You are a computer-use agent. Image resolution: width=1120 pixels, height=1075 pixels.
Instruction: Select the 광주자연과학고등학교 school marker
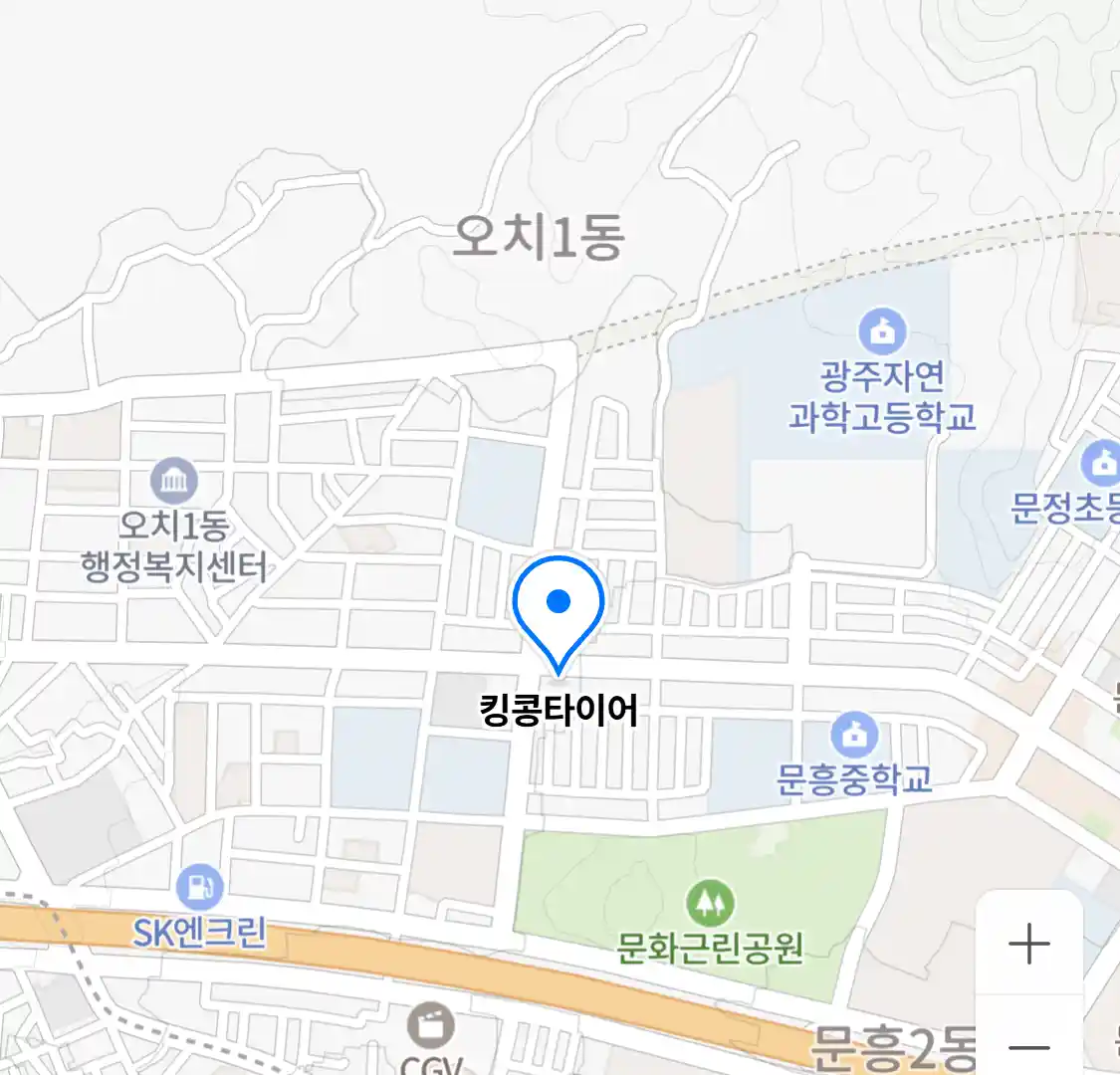[882, 330]
